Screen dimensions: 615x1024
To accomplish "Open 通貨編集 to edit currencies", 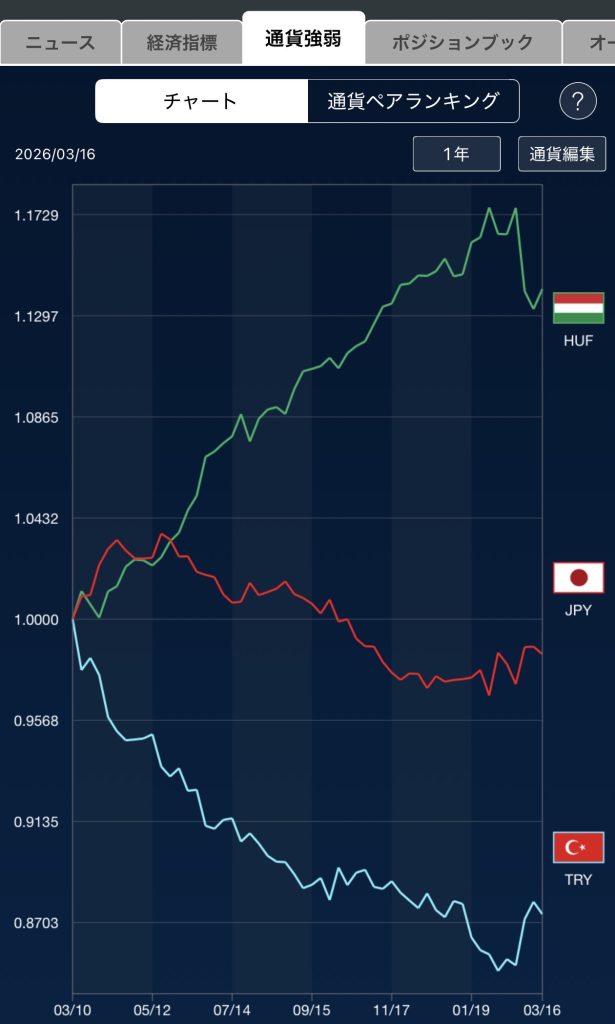I will coord(562,154).
